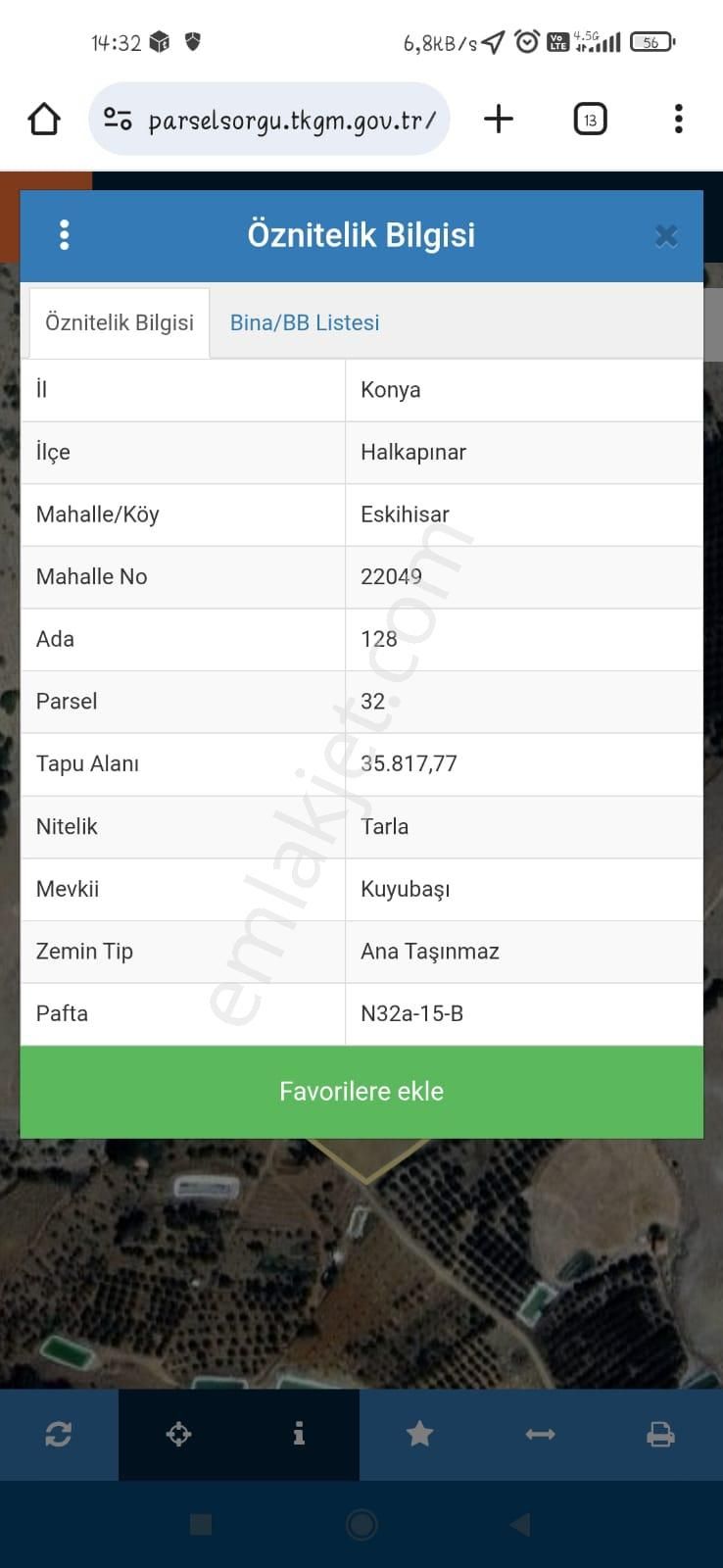Switch to the Bina/BB Listesi tab
Viewport: 723px width, 1568px height.
(305, 323)
